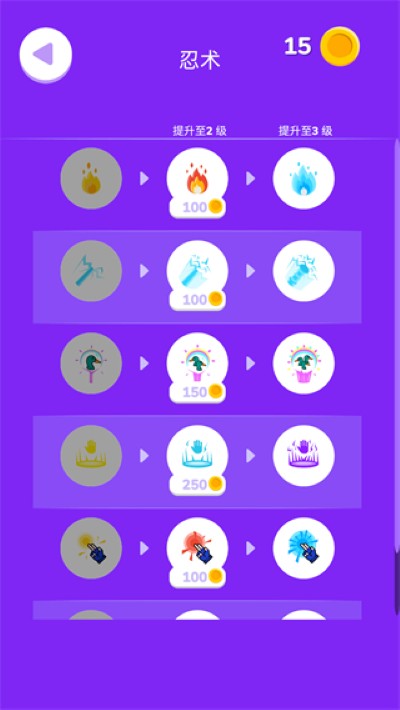Screen dimensions: 400x710
Task: Select the level 3 lightning upgrade
Action: point(304,271)
